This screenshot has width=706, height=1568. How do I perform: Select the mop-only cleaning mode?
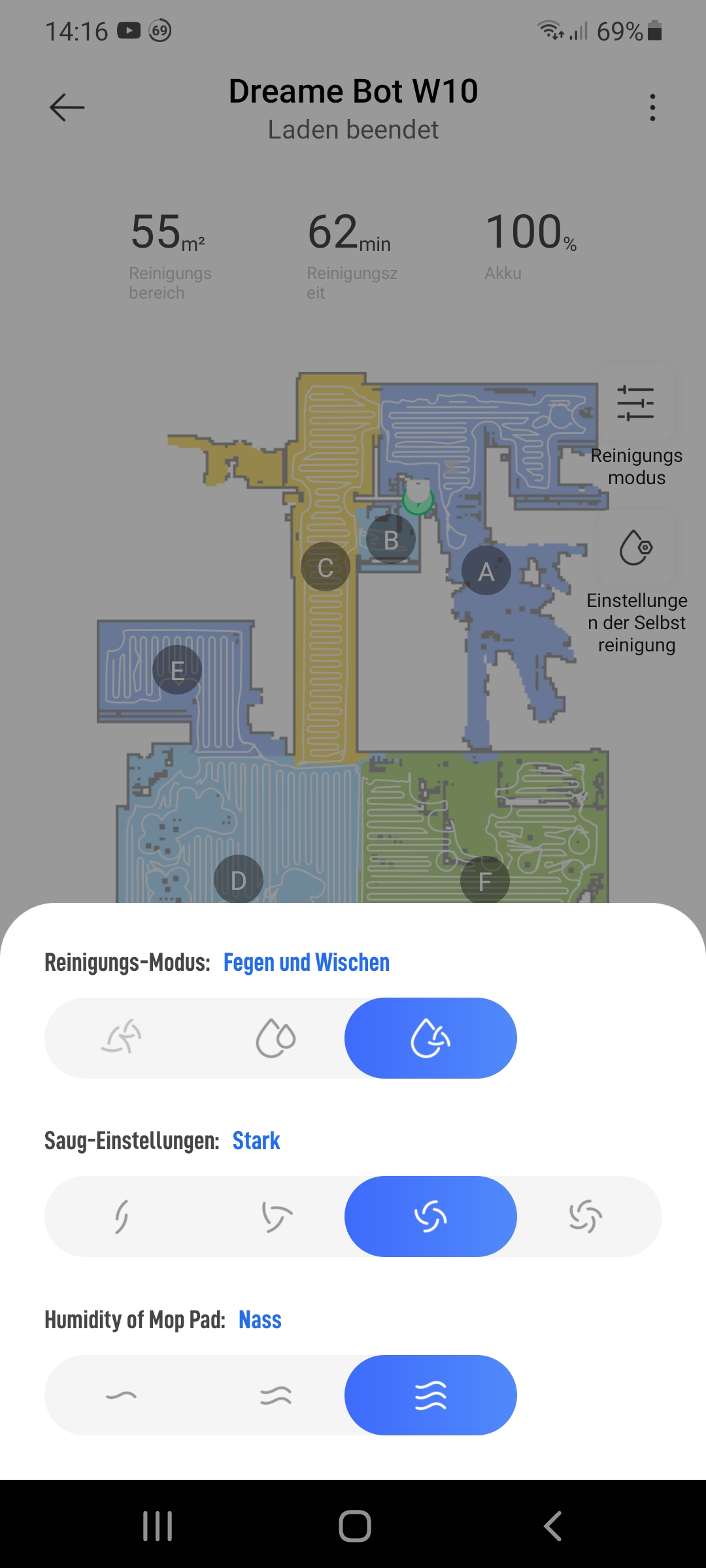tap(276, 1037)
